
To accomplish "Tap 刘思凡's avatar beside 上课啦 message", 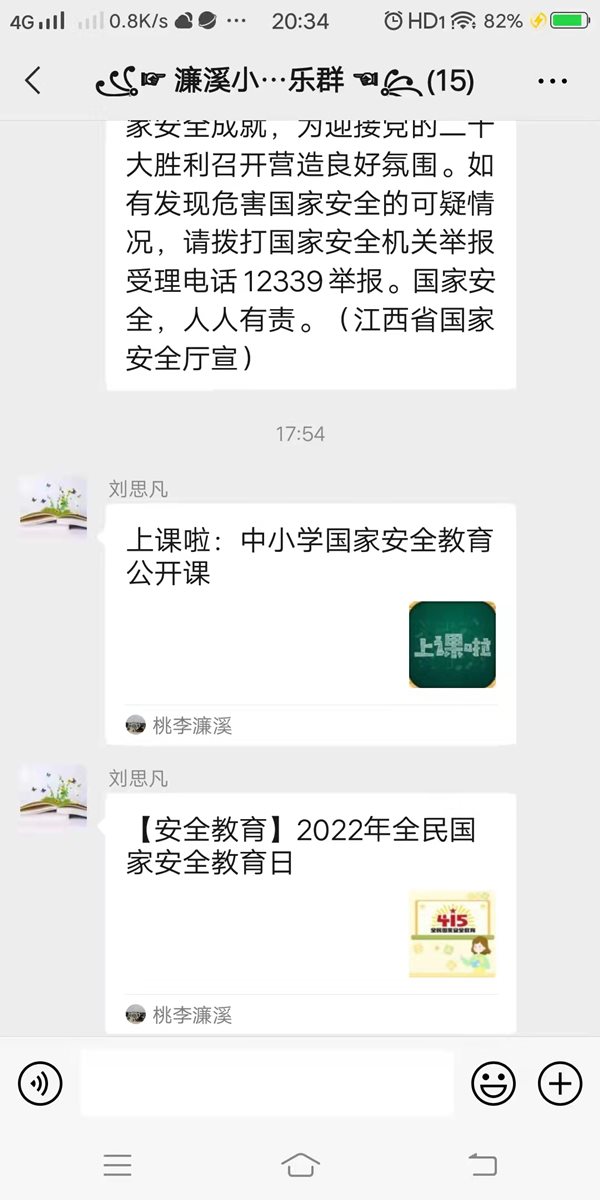I will coord(53,508).
